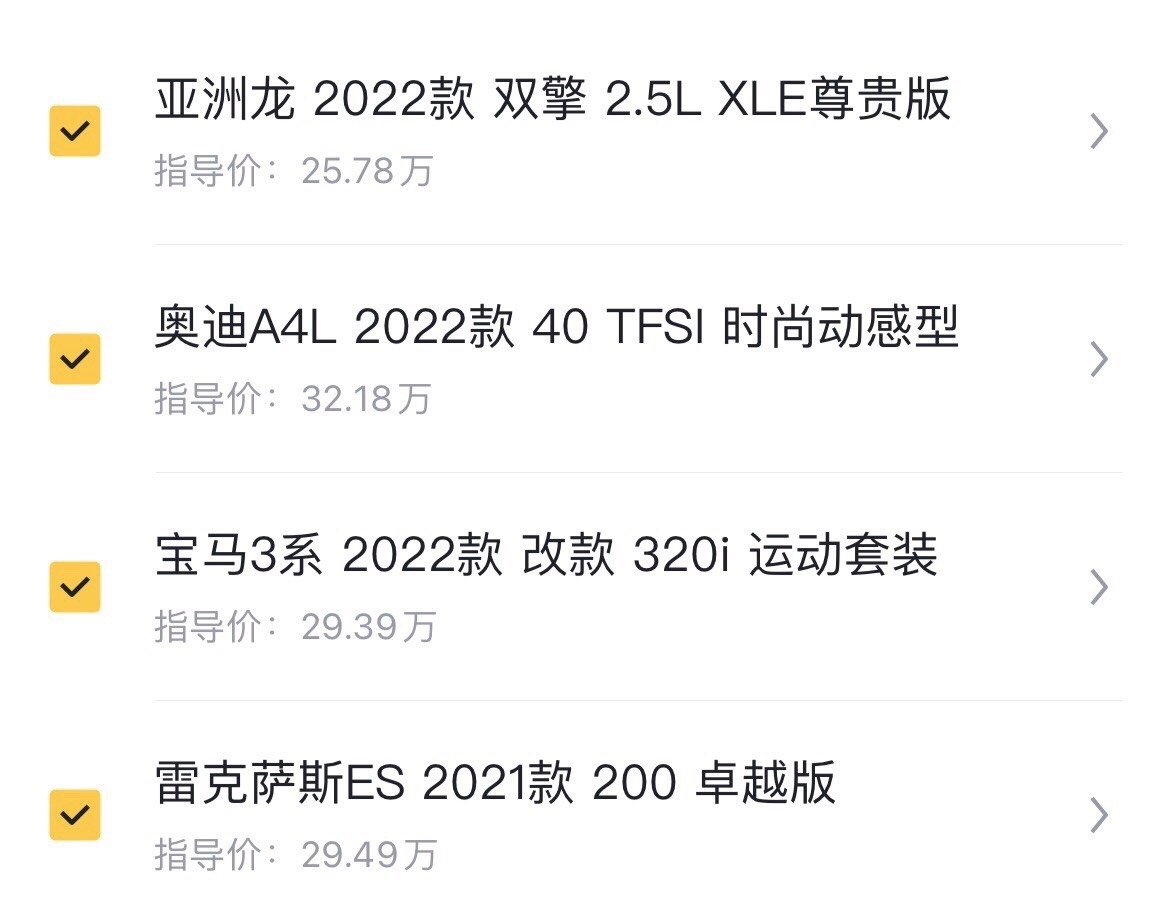
Task: Uncheck the 奥迪A4L 2022款 checkbox
Action: (x=75, y=359)
